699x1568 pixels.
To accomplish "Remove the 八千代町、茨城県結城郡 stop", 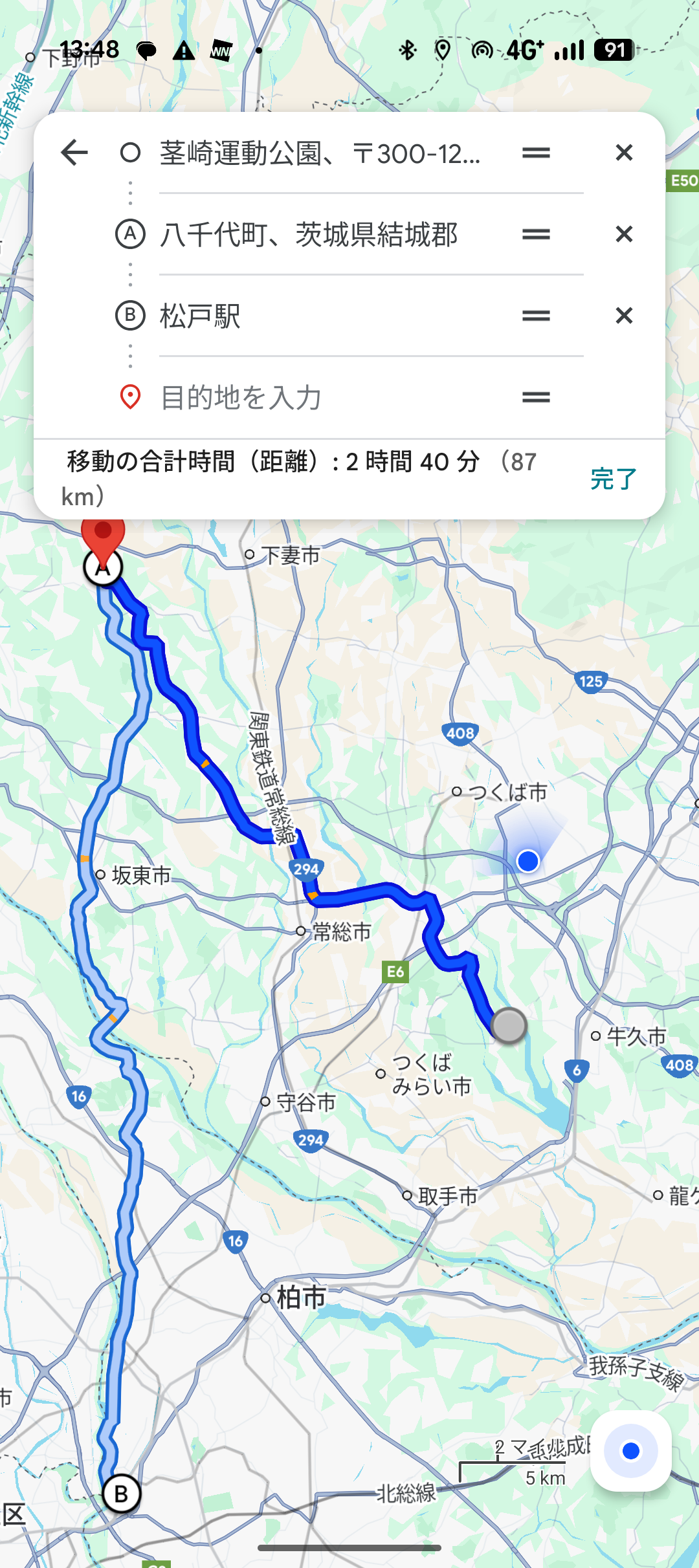I will 624,234.
